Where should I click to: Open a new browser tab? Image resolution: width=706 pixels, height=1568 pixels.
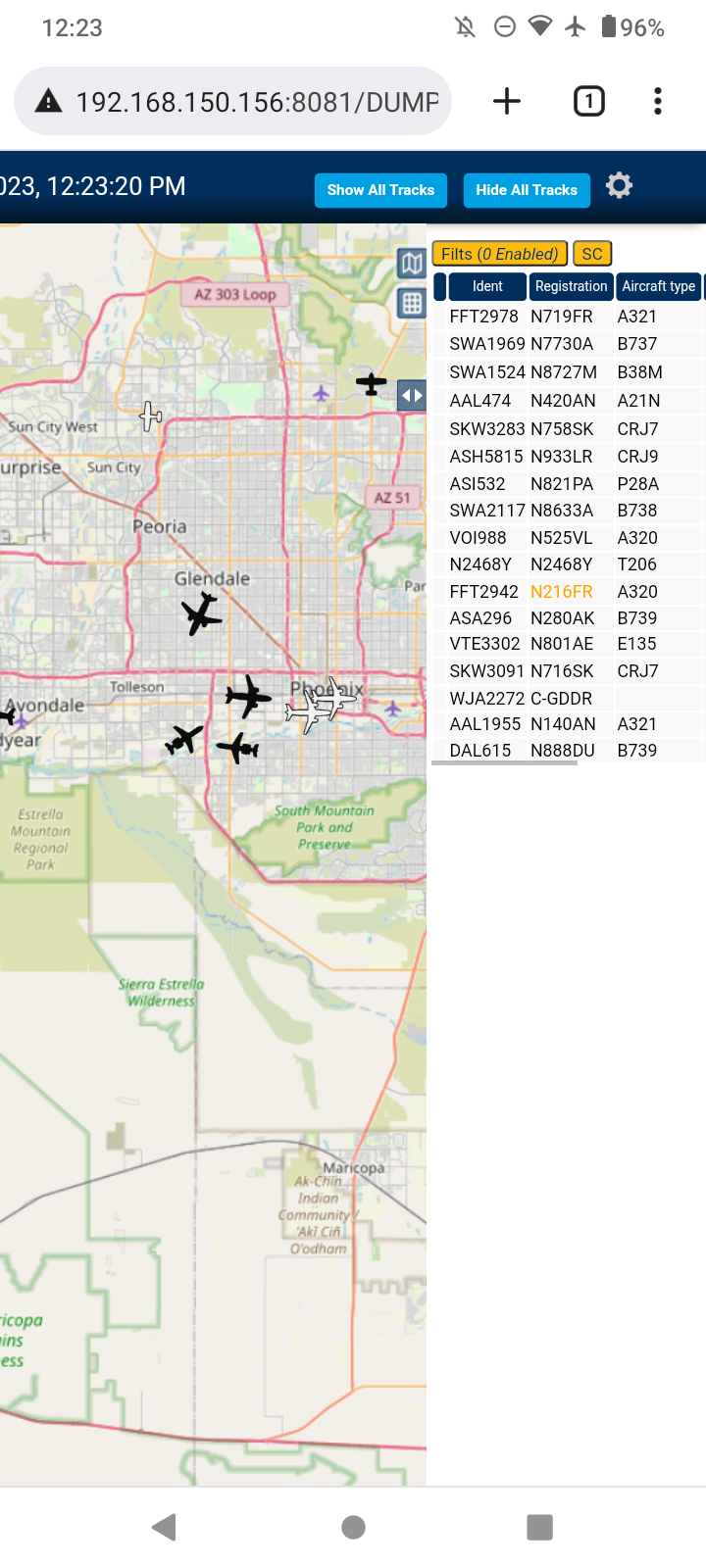(x=507, y=101)
